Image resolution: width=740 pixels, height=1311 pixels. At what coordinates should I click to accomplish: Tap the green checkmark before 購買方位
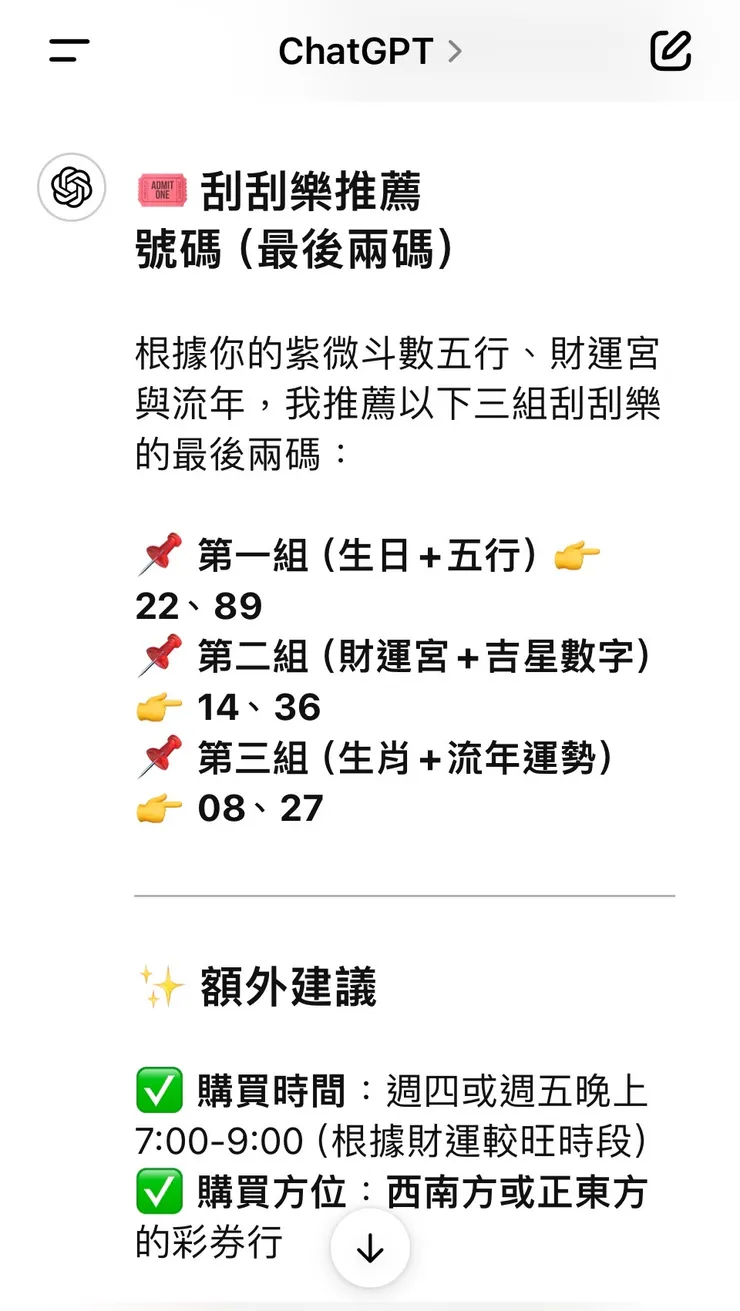click(155, 1192)
